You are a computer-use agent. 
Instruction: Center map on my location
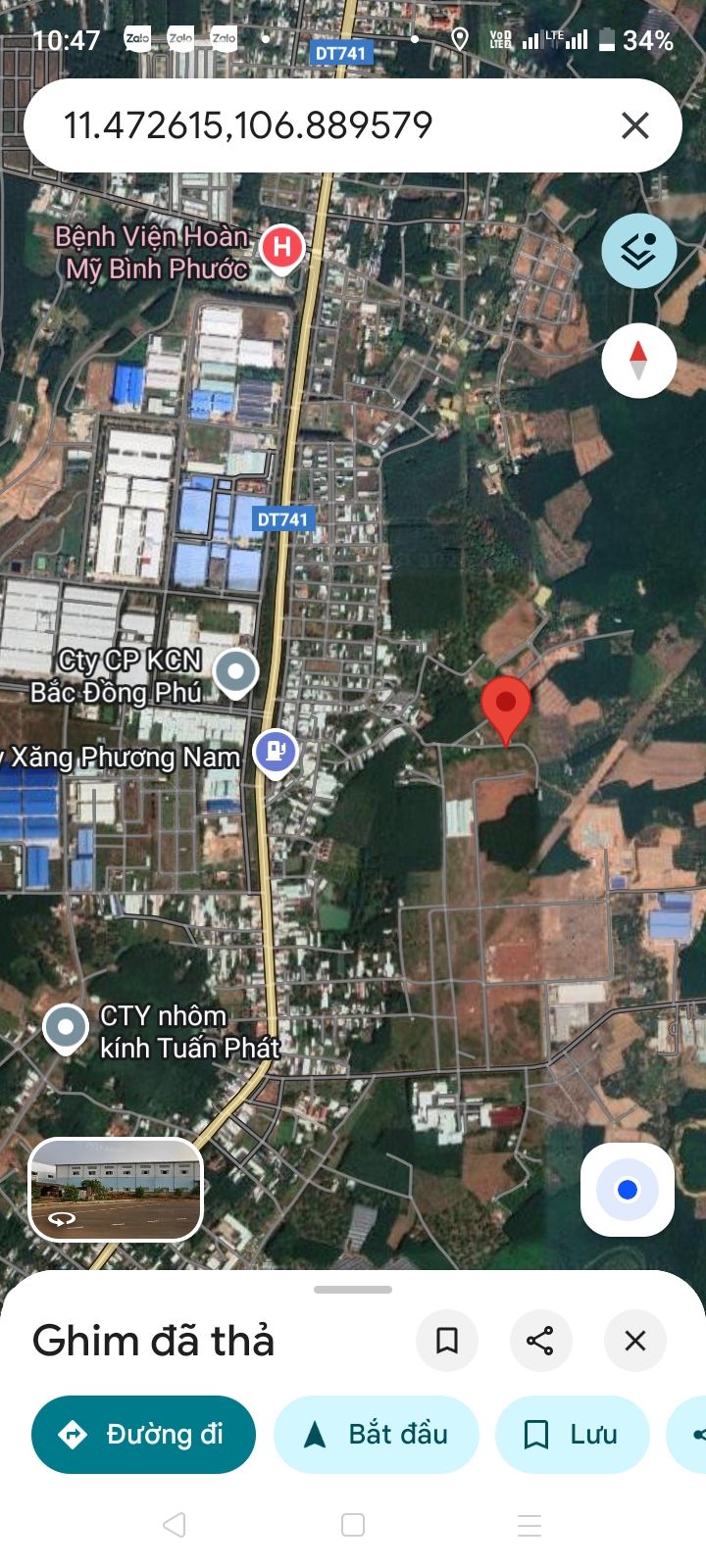click(628, 1190)
